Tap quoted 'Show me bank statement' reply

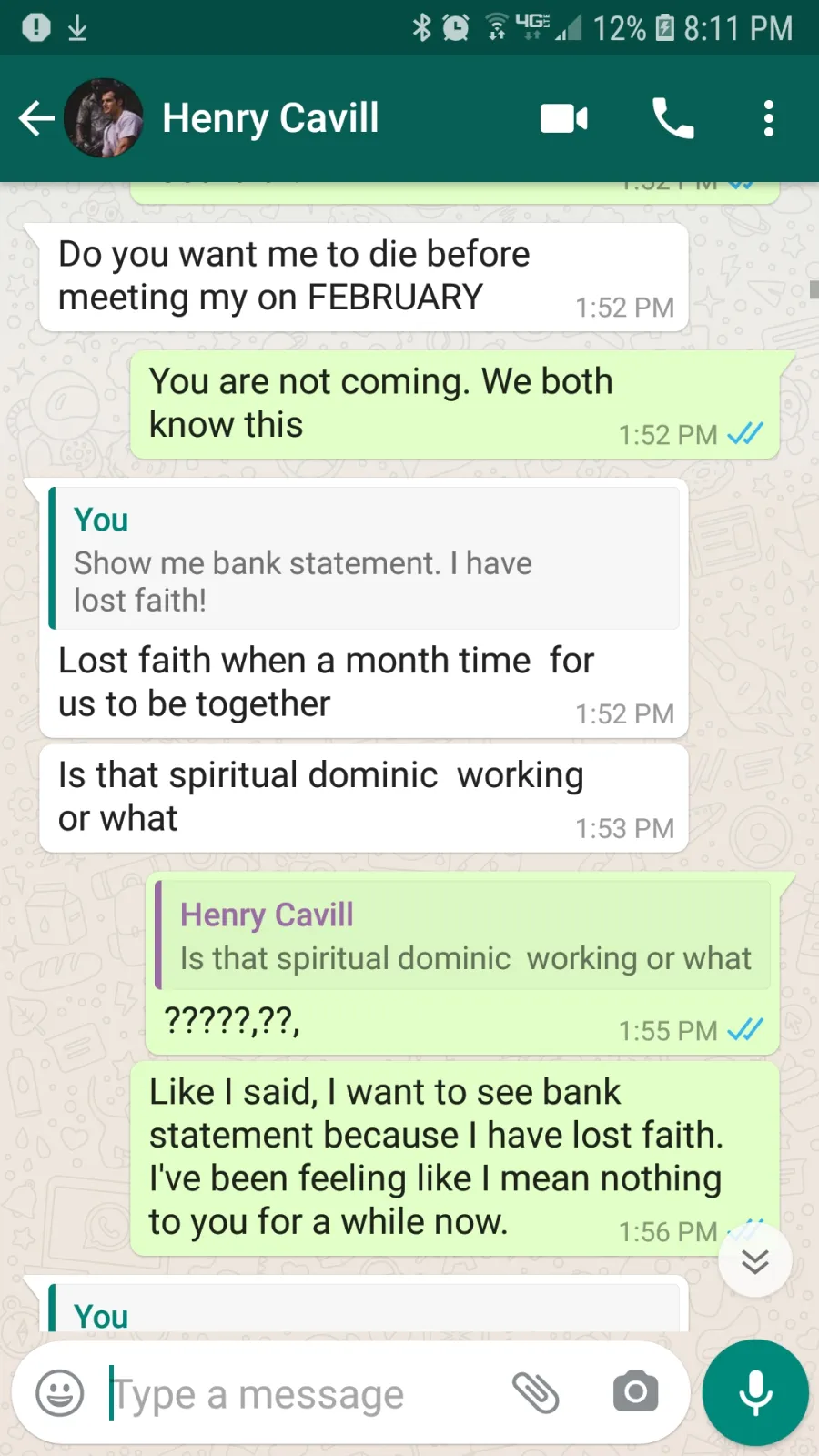pyautogui.click(x=364, y=558)
